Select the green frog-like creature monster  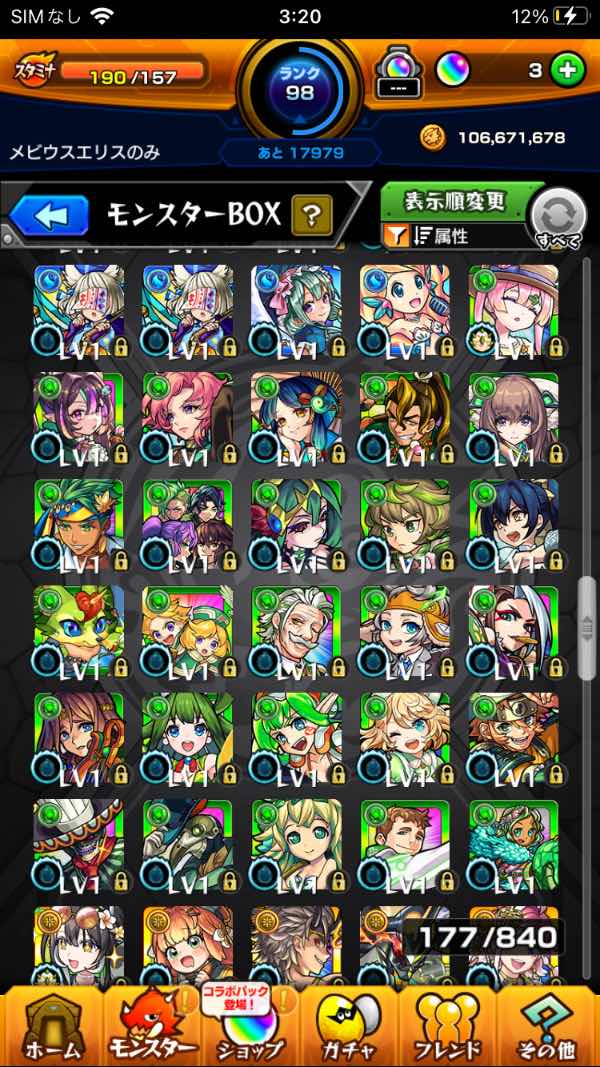[x=79, y=630]
